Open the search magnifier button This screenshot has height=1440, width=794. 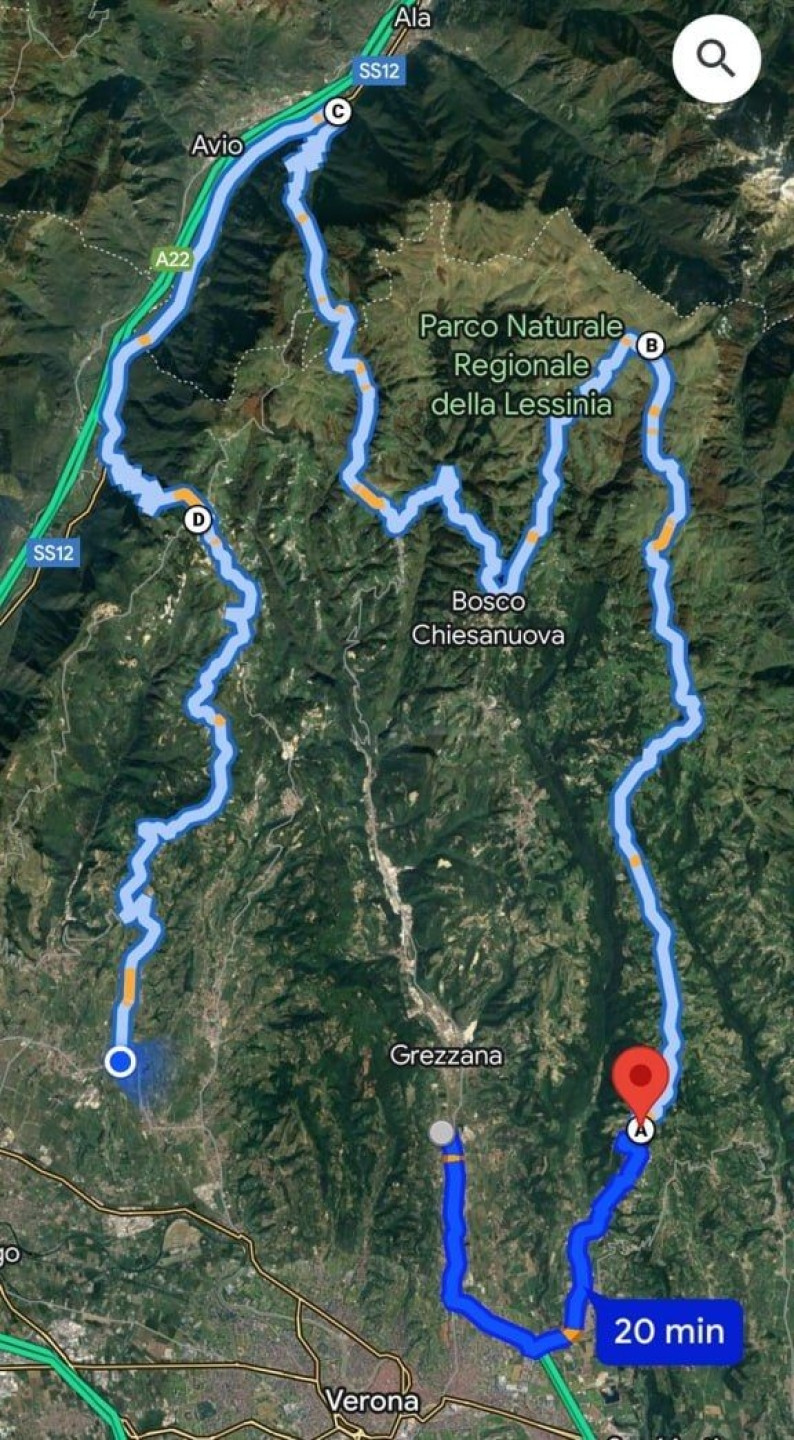pyautogui.click(x=716, y=59)
